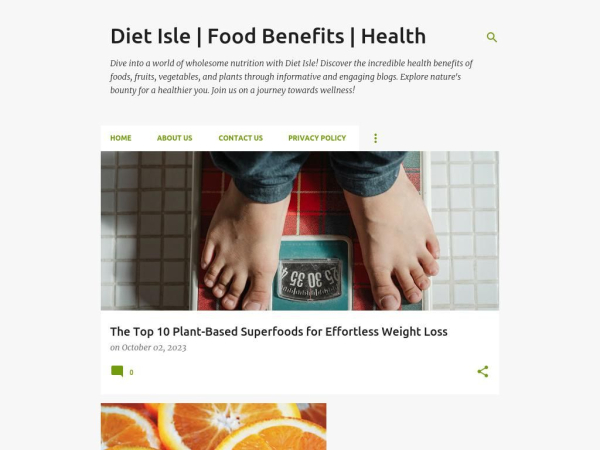Screen dimensions: 600x450
Task: Open the weight loss post image
Action: tap(299, 230)
